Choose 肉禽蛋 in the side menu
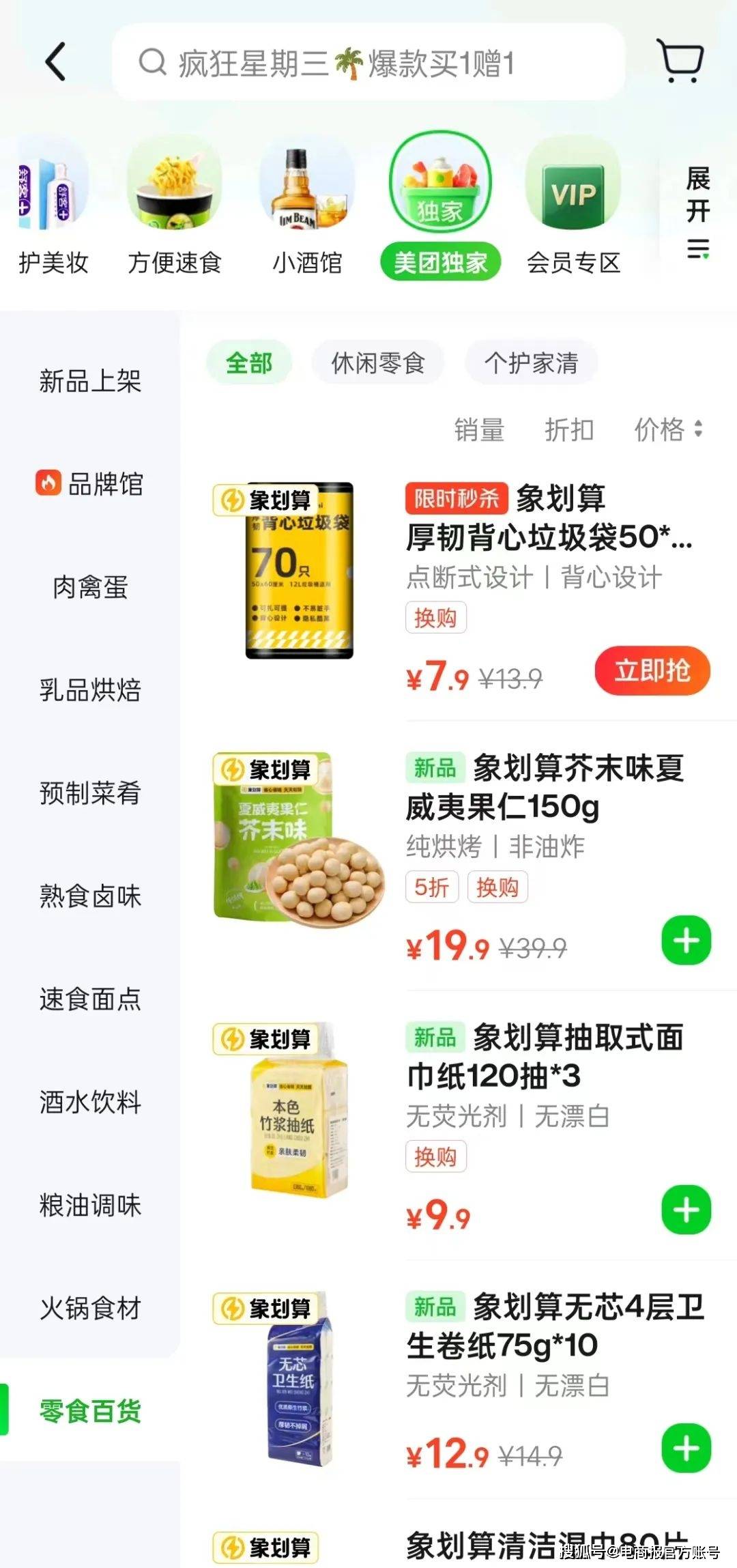 point(90,587)
